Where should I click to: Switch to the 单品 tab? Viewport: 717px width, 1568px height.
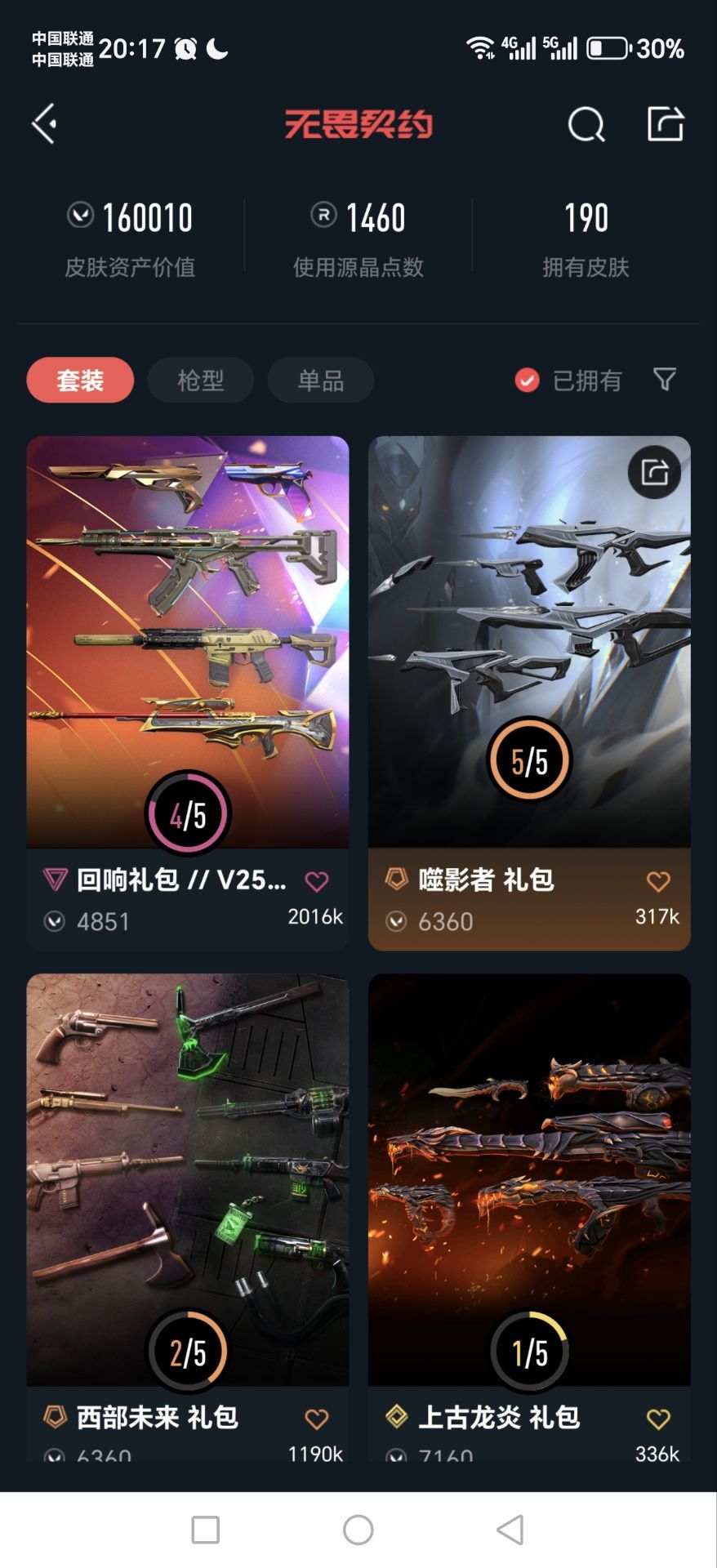(x=320, y=379)
